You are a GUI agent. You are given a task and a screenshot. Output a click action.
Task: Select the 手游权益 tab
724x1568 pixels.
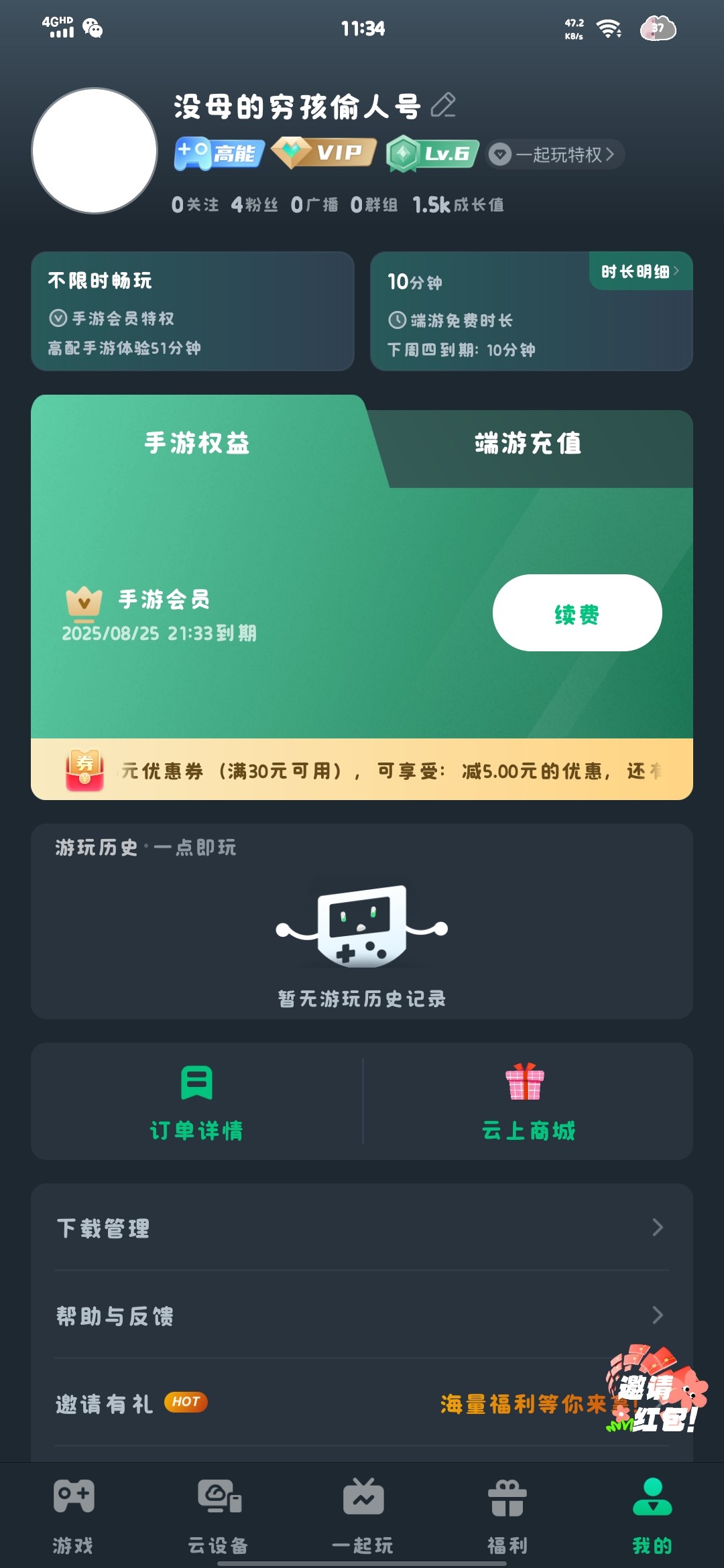(x=197, y=444)
